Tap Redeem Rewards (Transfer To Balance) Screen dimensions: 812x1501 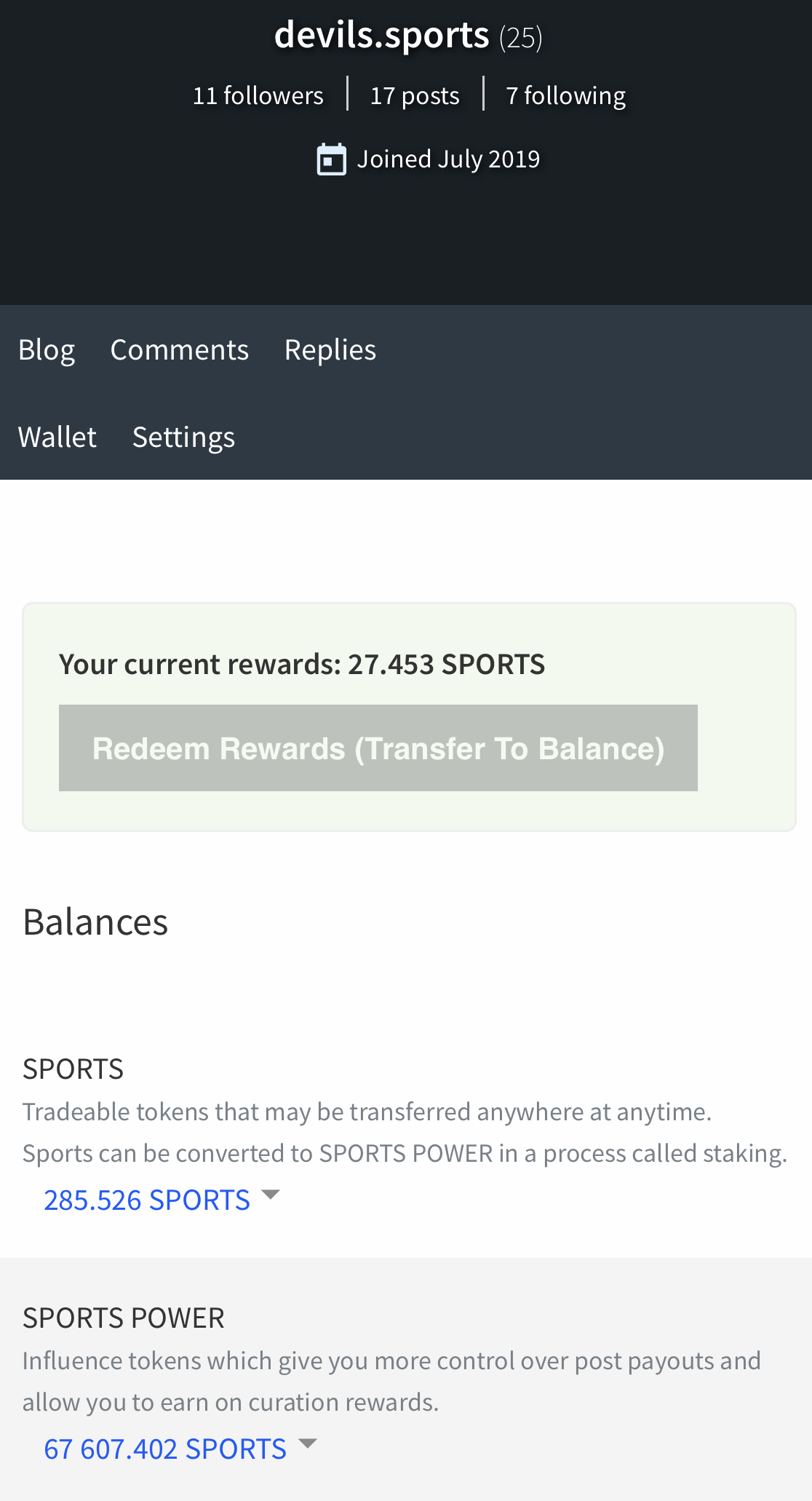click(x=378, y=748)
